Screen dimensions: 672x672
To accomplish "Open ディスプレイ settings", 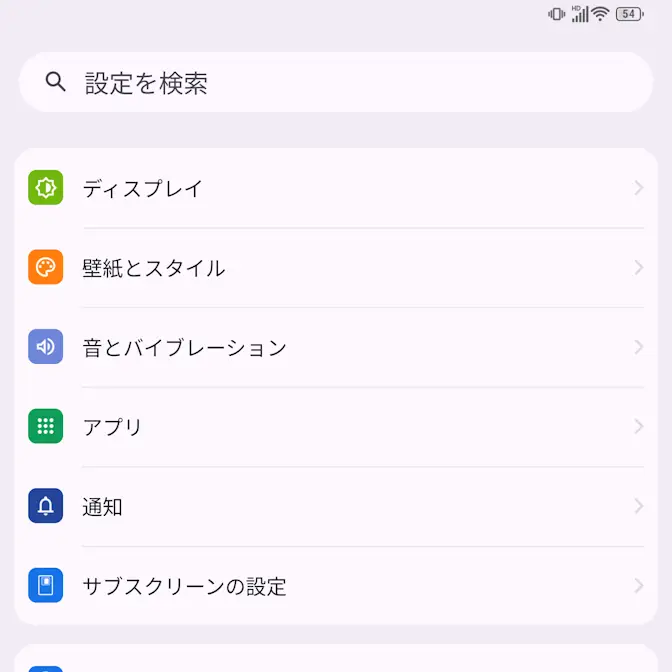I will point(335,188).
